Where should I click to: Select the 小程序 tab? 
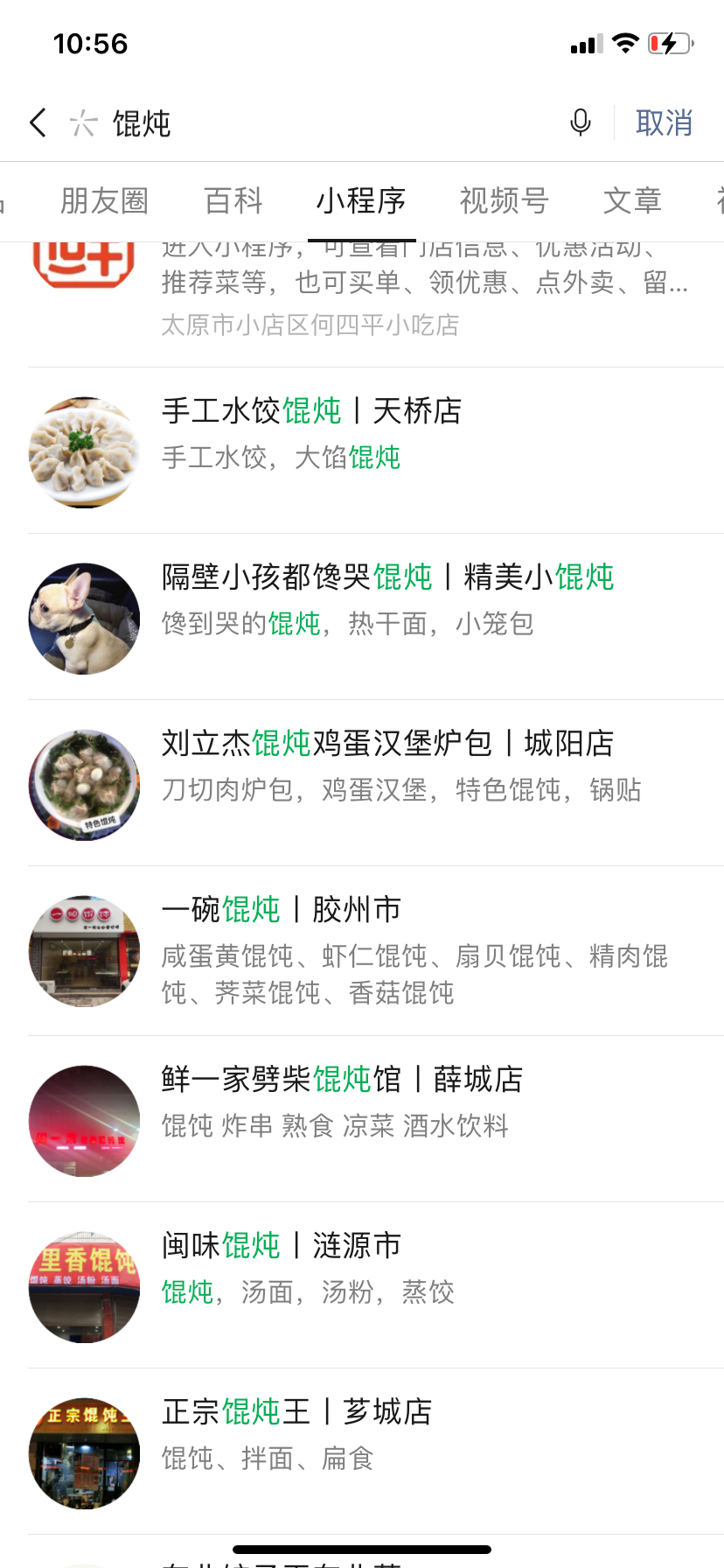pos(361,201)
